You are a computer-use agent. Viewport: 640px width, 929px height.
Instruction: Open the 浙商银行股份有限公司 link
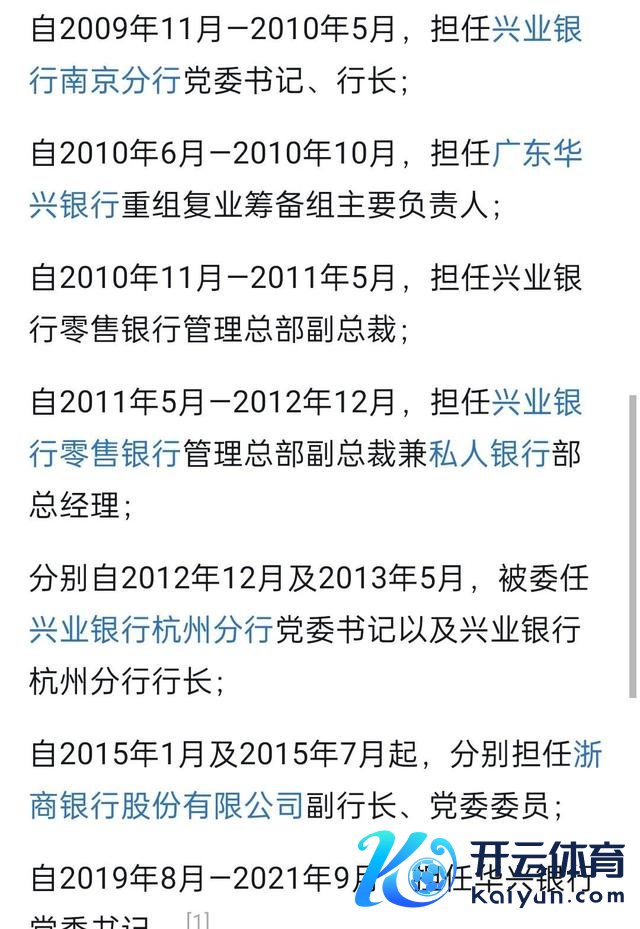(165, 805)
